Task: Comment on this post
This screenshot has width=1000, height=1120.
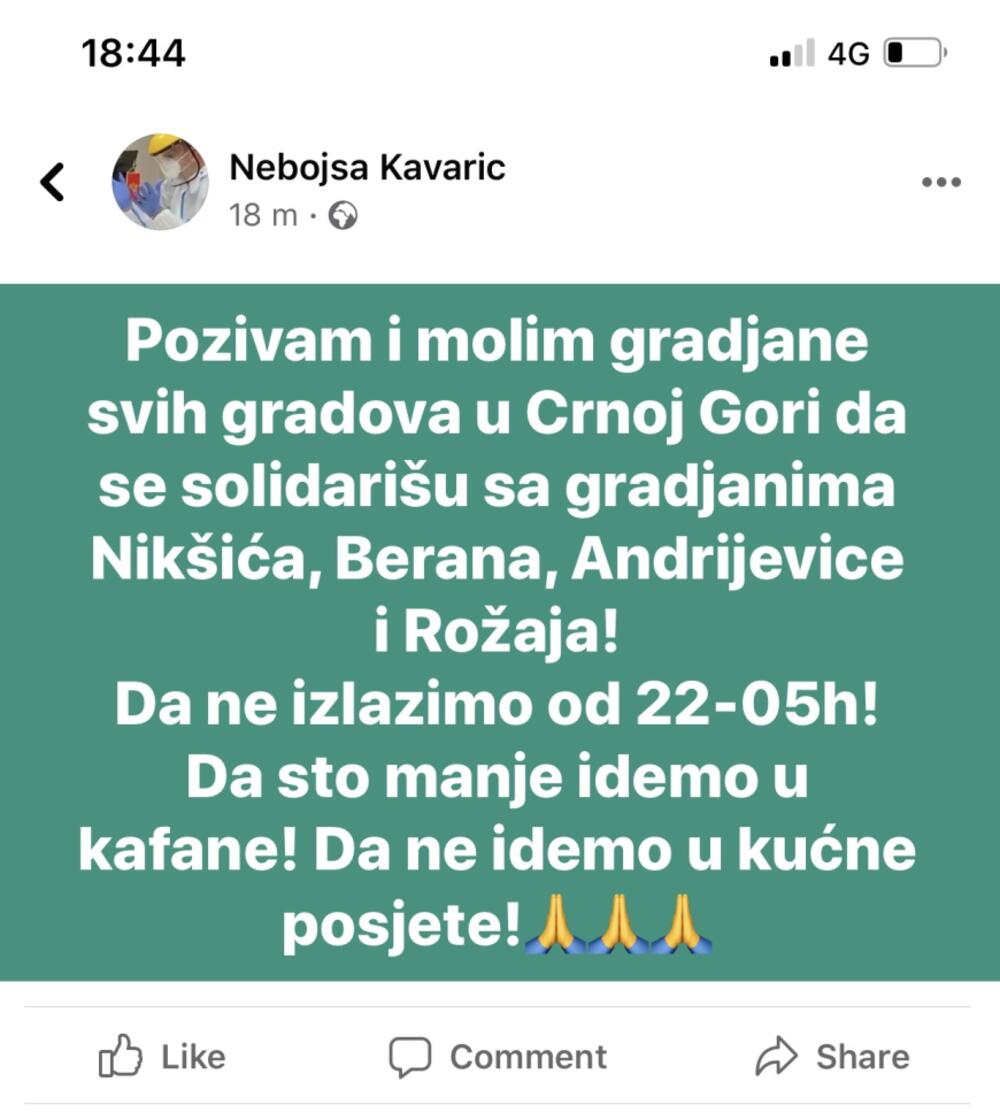Action: click(x=498, y=1057)
